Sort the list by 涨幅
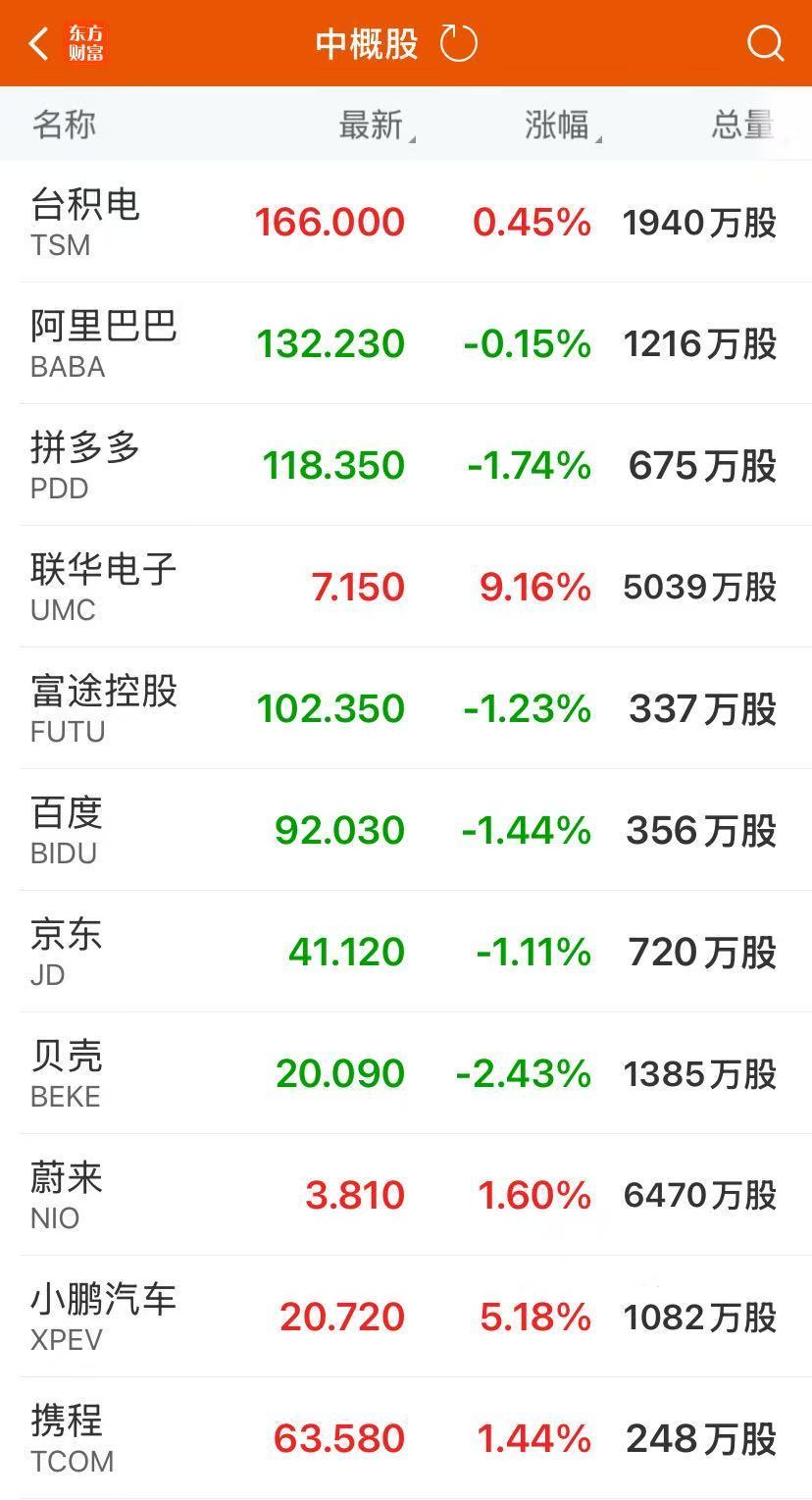This screenshot has width=812, height=1500. pos(559,126)
